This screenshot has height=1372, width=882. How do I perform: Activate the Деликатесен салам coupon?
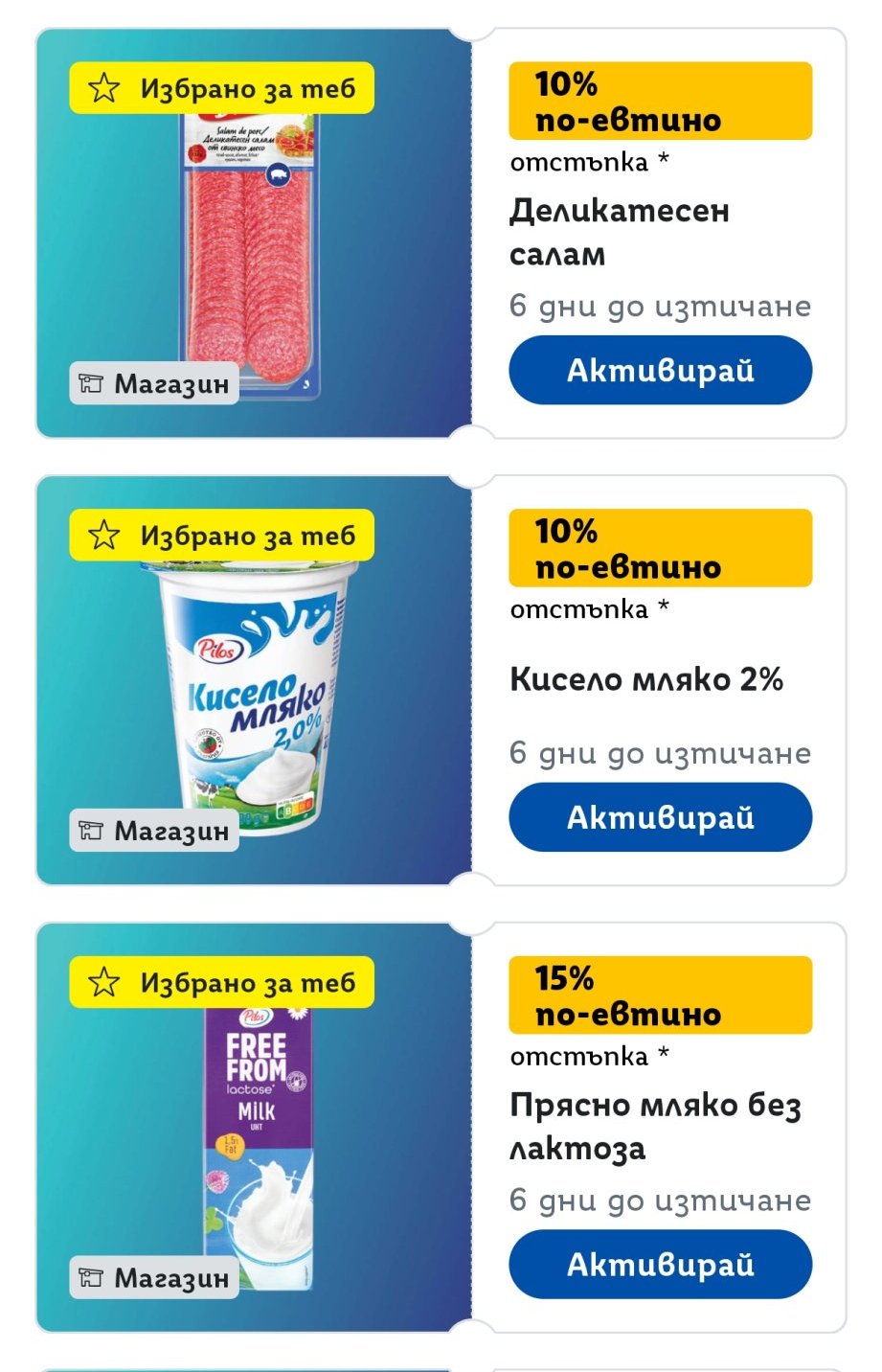[660, 370]
